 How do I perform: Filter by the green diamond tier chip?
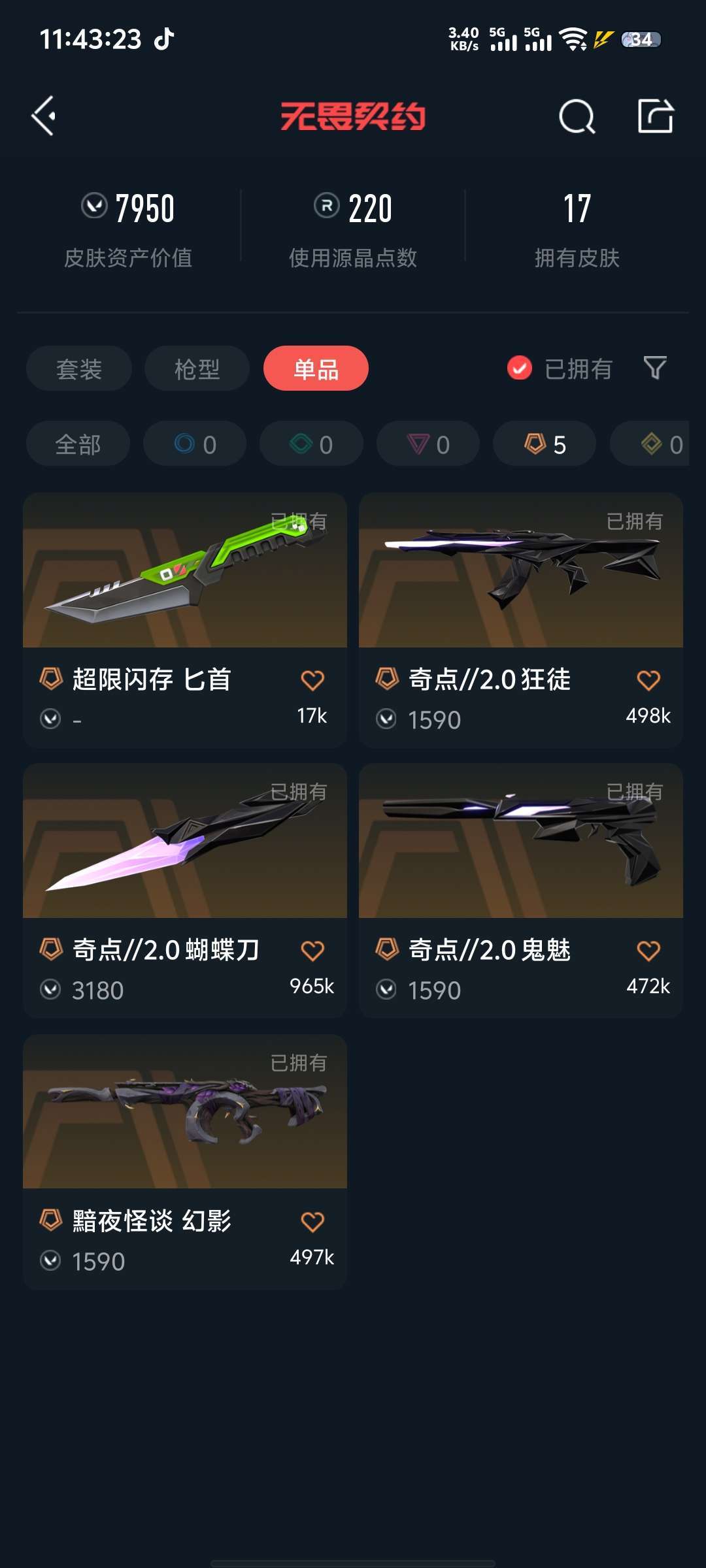click(311, 444)
